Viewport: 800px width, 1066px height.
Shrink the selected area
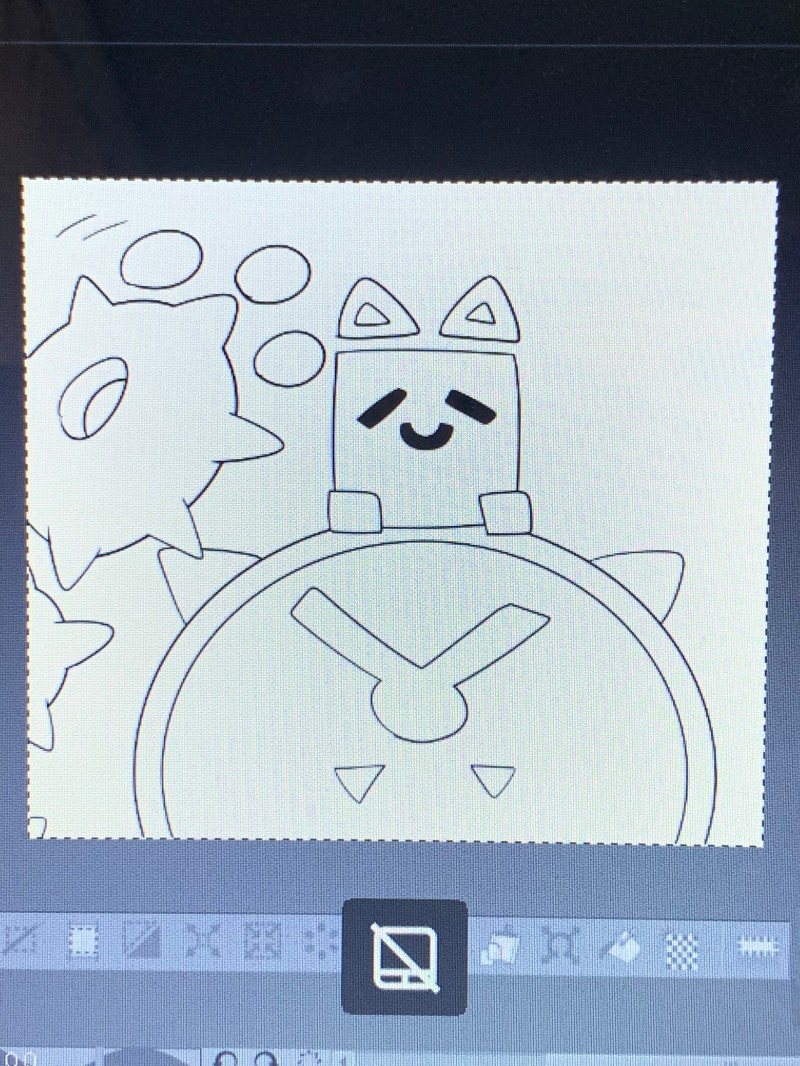point(262,944)
